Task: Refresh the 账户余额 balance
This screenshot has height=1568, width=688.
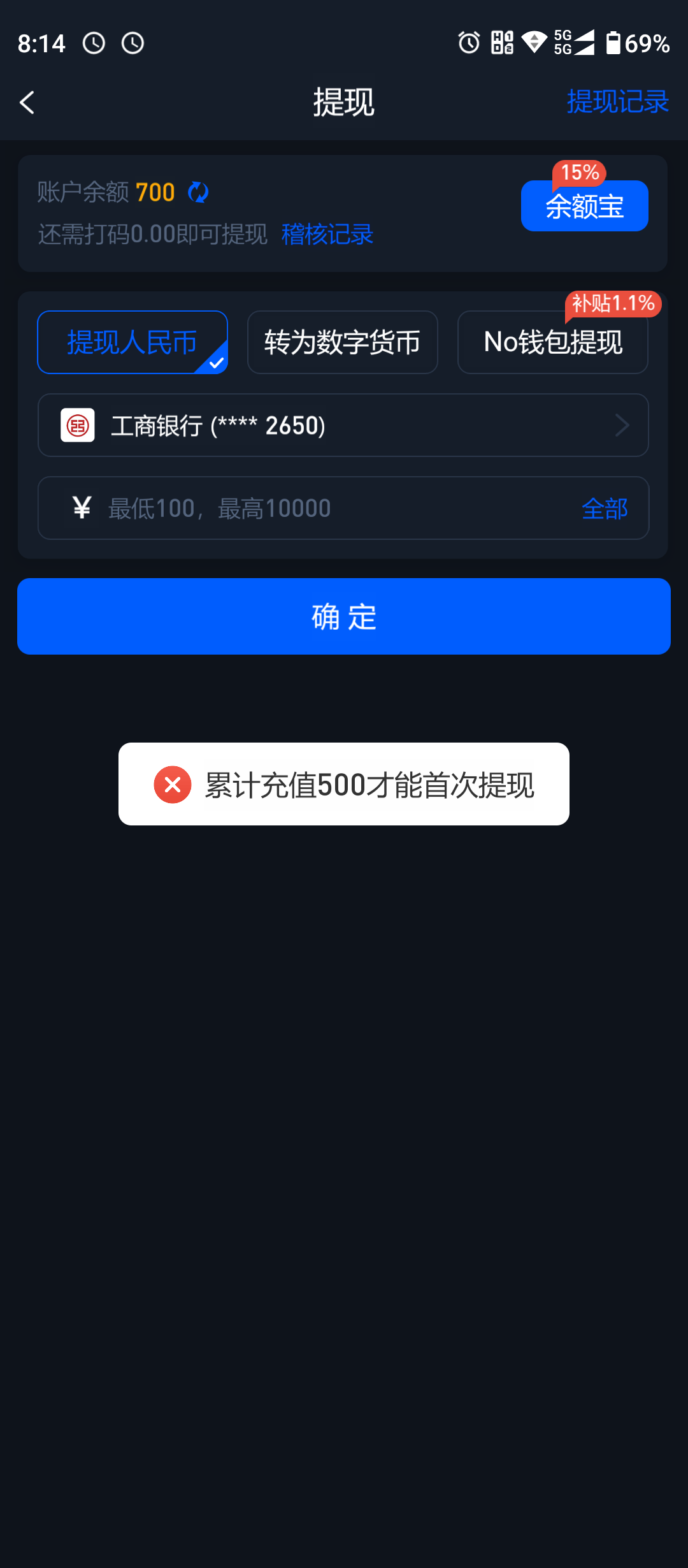Action: (199, 192)
